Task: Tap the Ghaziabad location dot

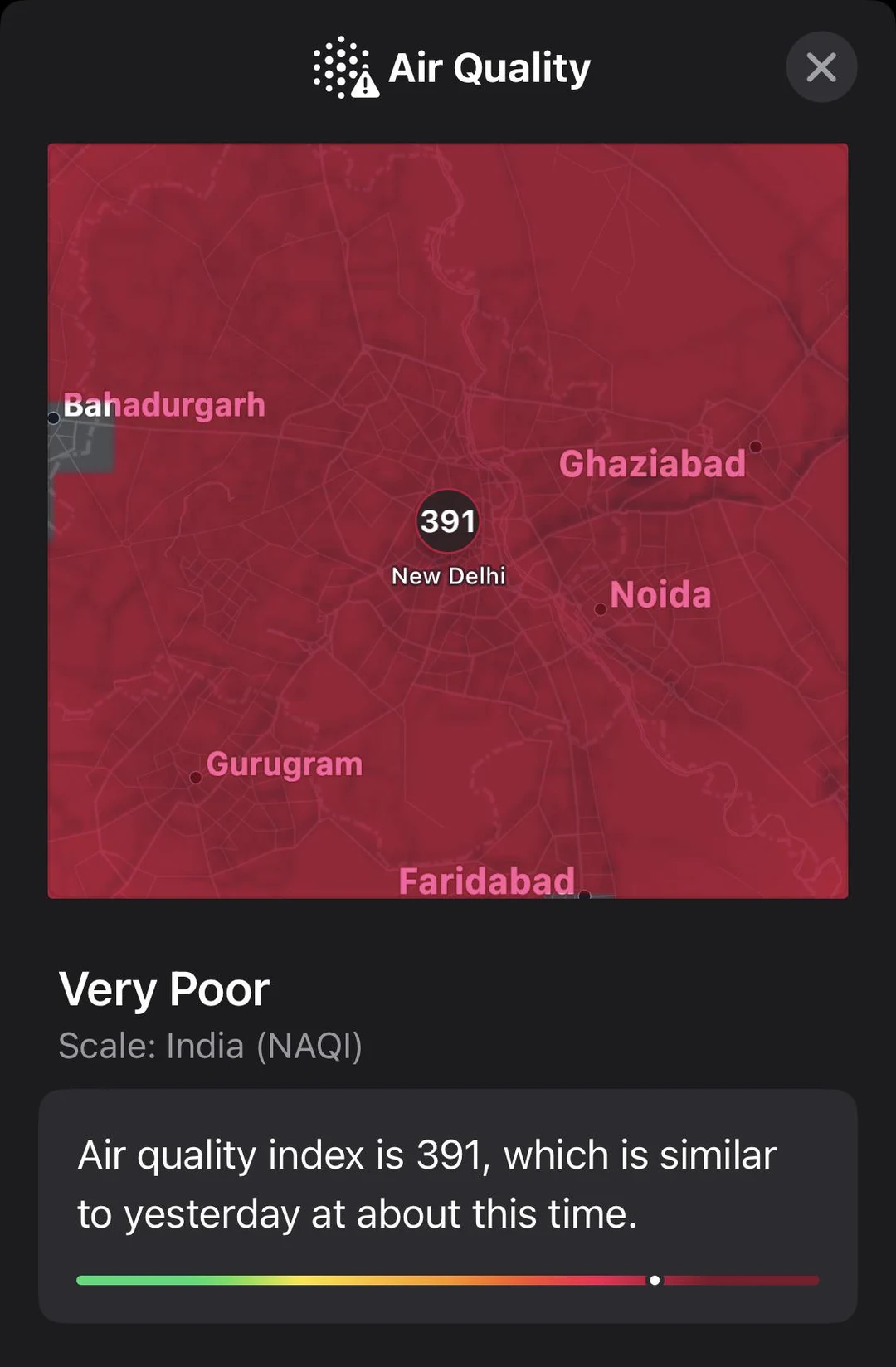Action: pyautogui.click(x=756, y=447)
